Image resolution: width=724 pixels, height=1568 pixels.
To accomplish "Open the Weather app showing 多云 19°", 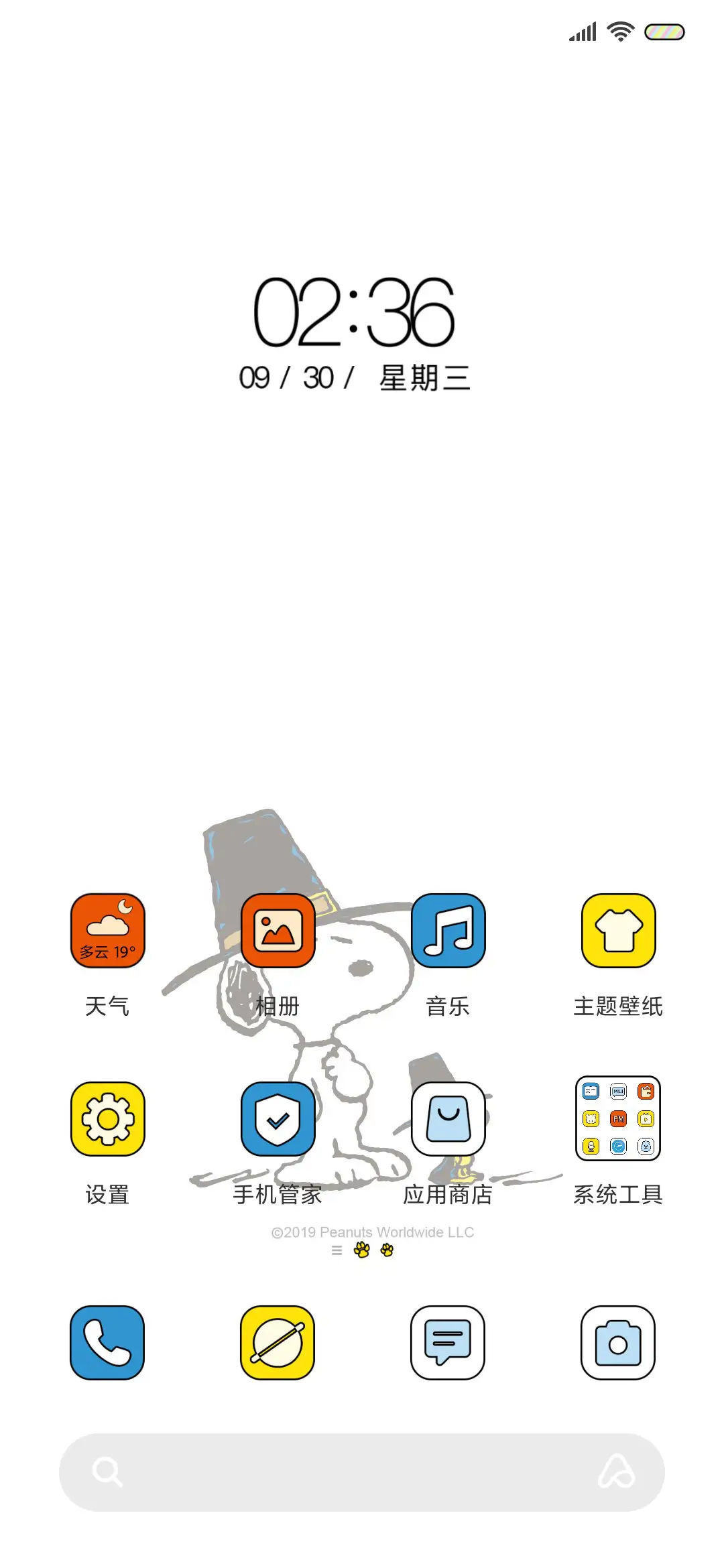I will point(107,931).
